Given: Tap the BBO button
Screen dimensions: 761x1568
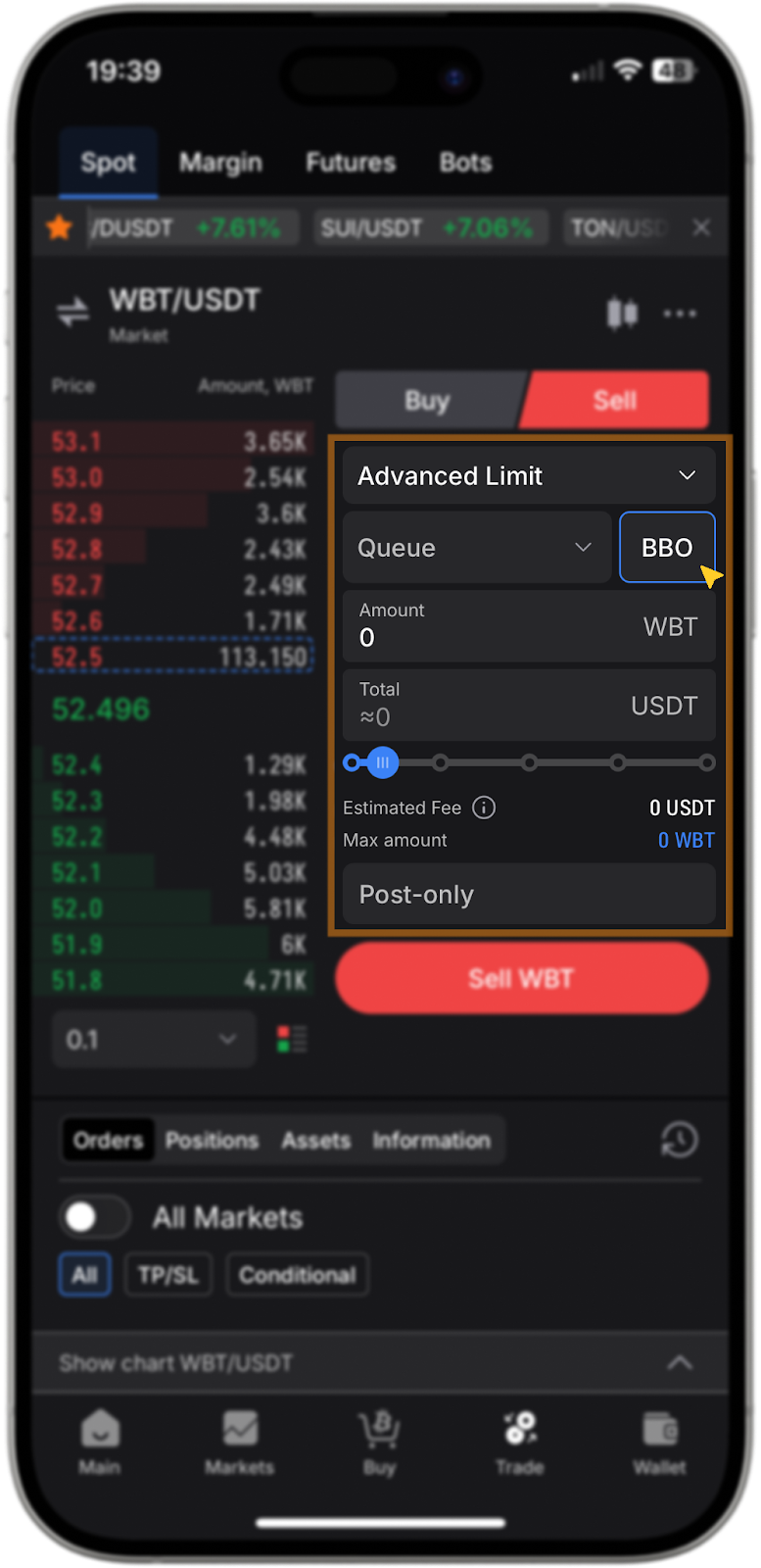Looking at the screenshot, I should pos(667,548).
